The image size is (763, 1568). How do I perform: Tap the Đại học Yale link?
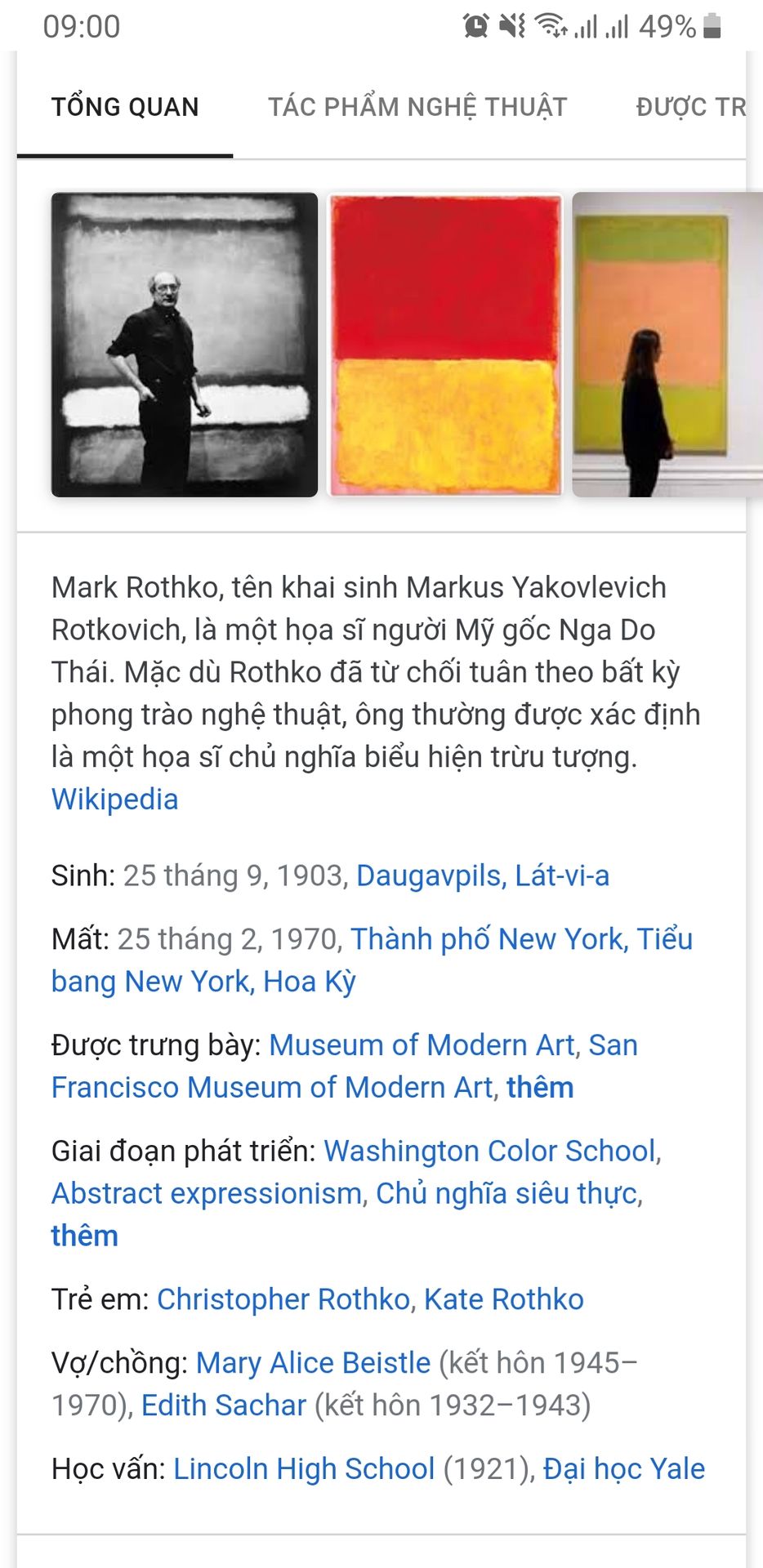pyautogui.click(x=624, y=1469)
